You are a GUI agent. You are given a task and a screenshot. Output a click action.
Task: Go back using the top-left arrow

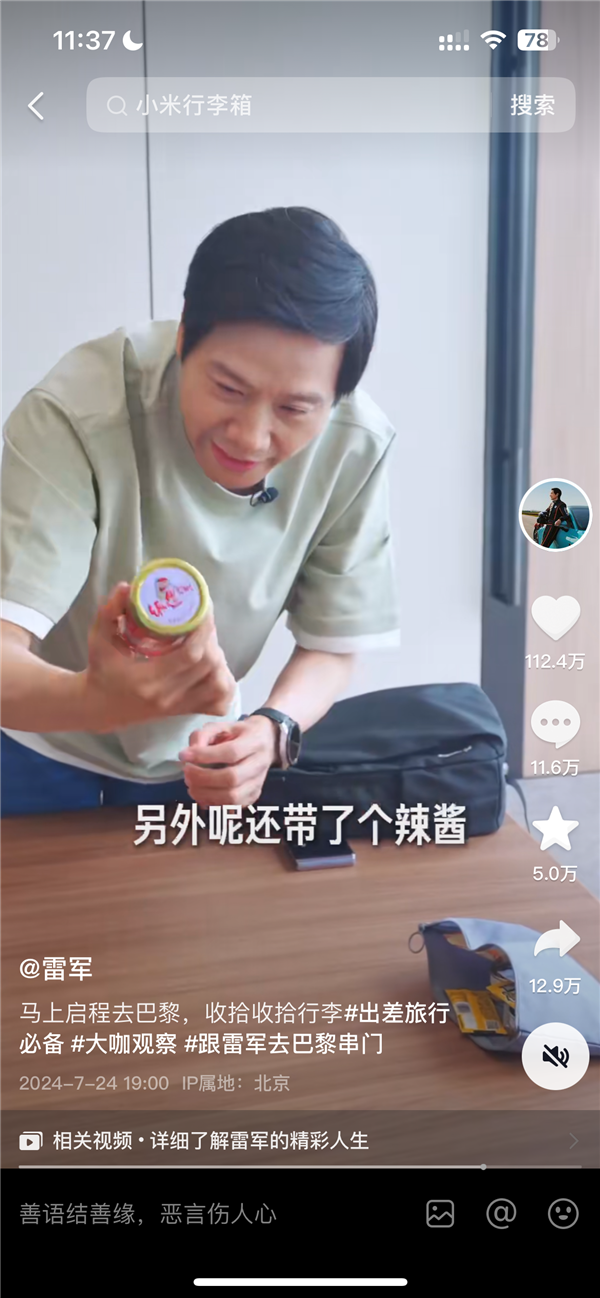tap(36, 106)
